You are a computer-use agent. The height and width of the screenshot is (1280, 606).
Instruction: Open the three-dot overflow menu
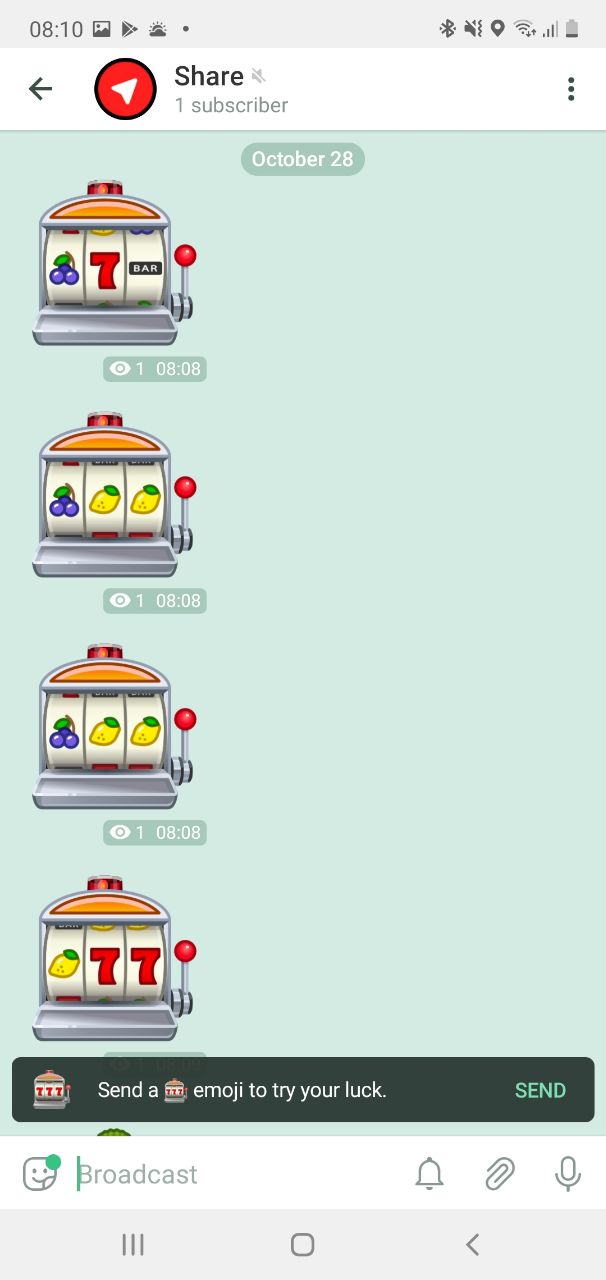pyautogui.click(x=570, y=89)
